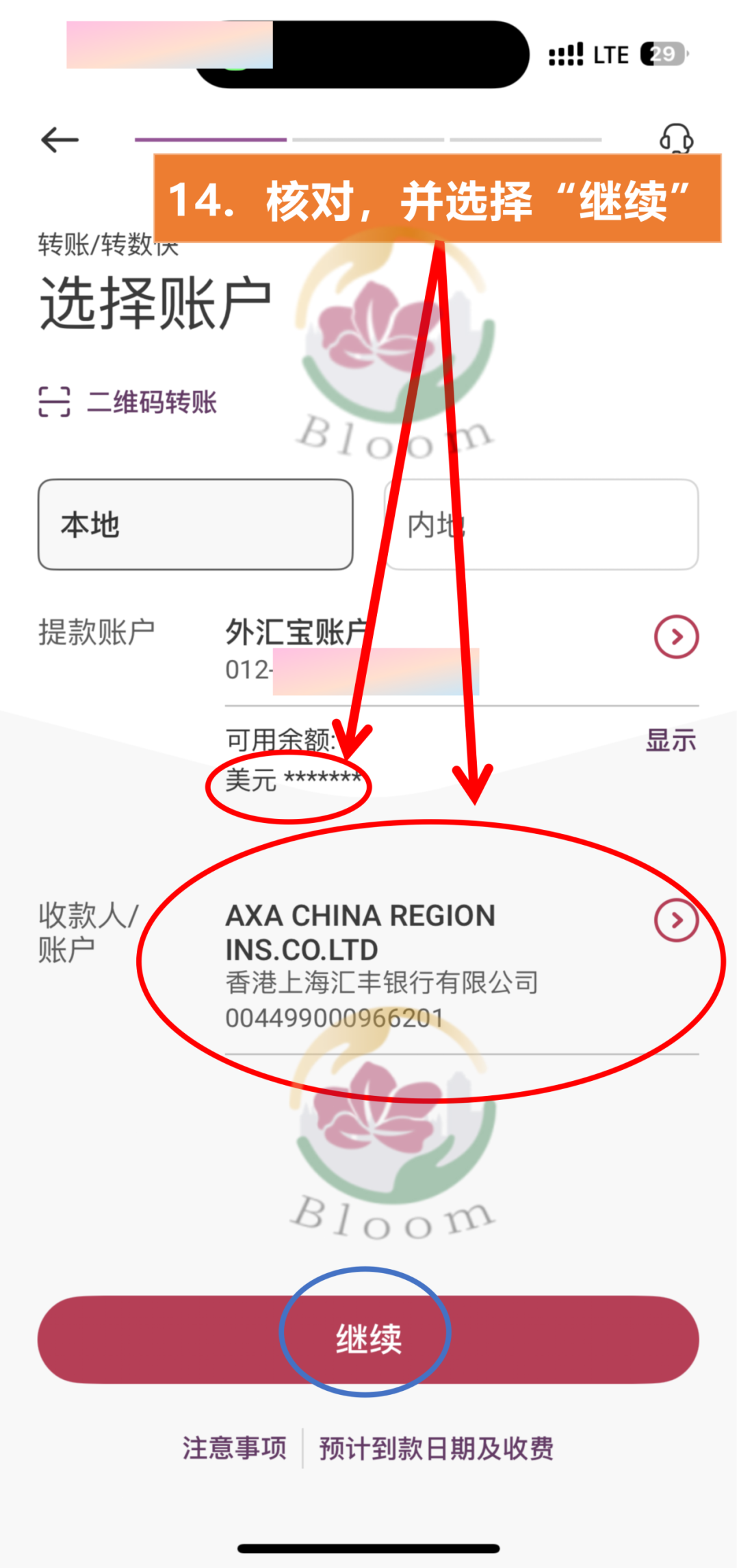Tap 显示 to reveal available balance
This screenshot has height=1568, width=739.
(x=671, y=740)
